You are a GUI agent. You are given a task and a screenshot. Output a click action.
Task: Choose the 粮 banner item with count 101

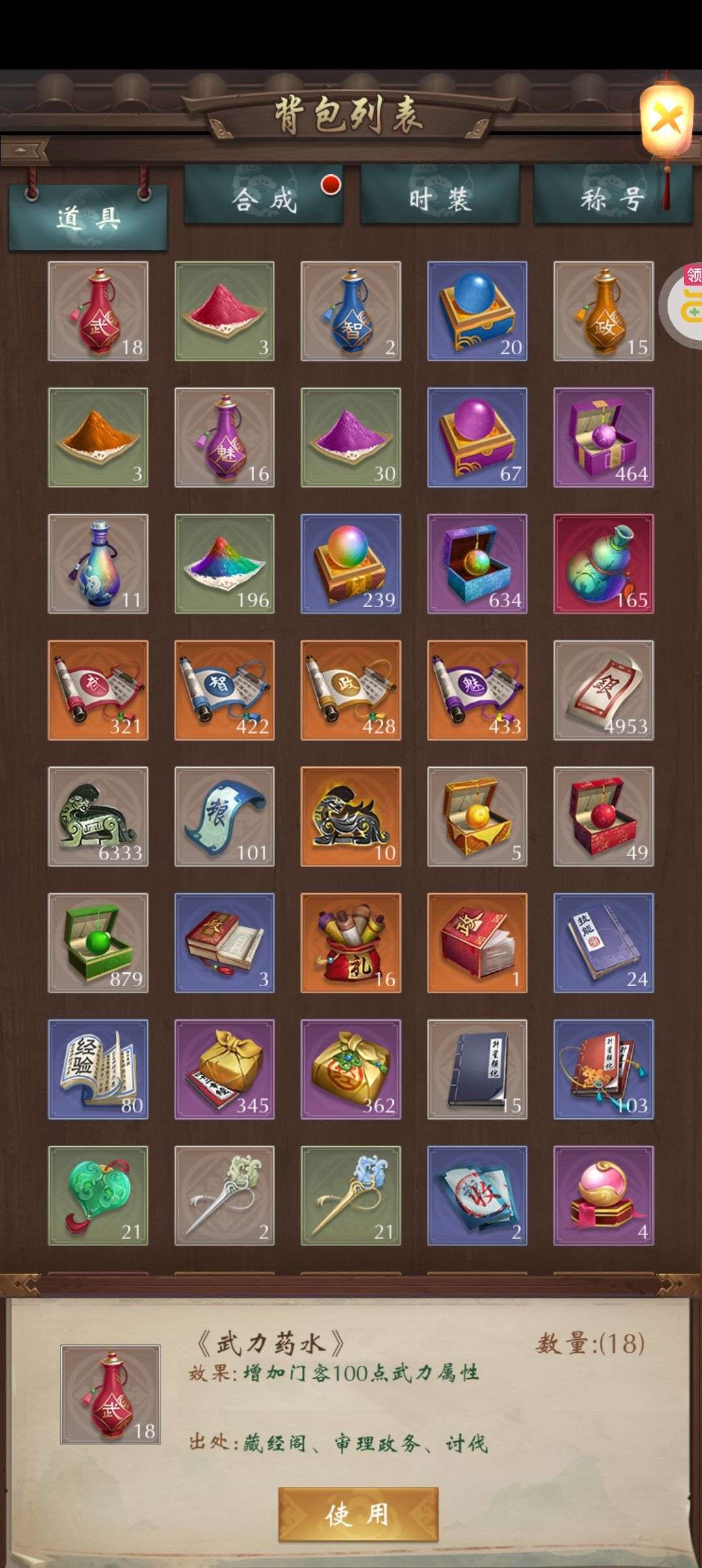point(224,816)
